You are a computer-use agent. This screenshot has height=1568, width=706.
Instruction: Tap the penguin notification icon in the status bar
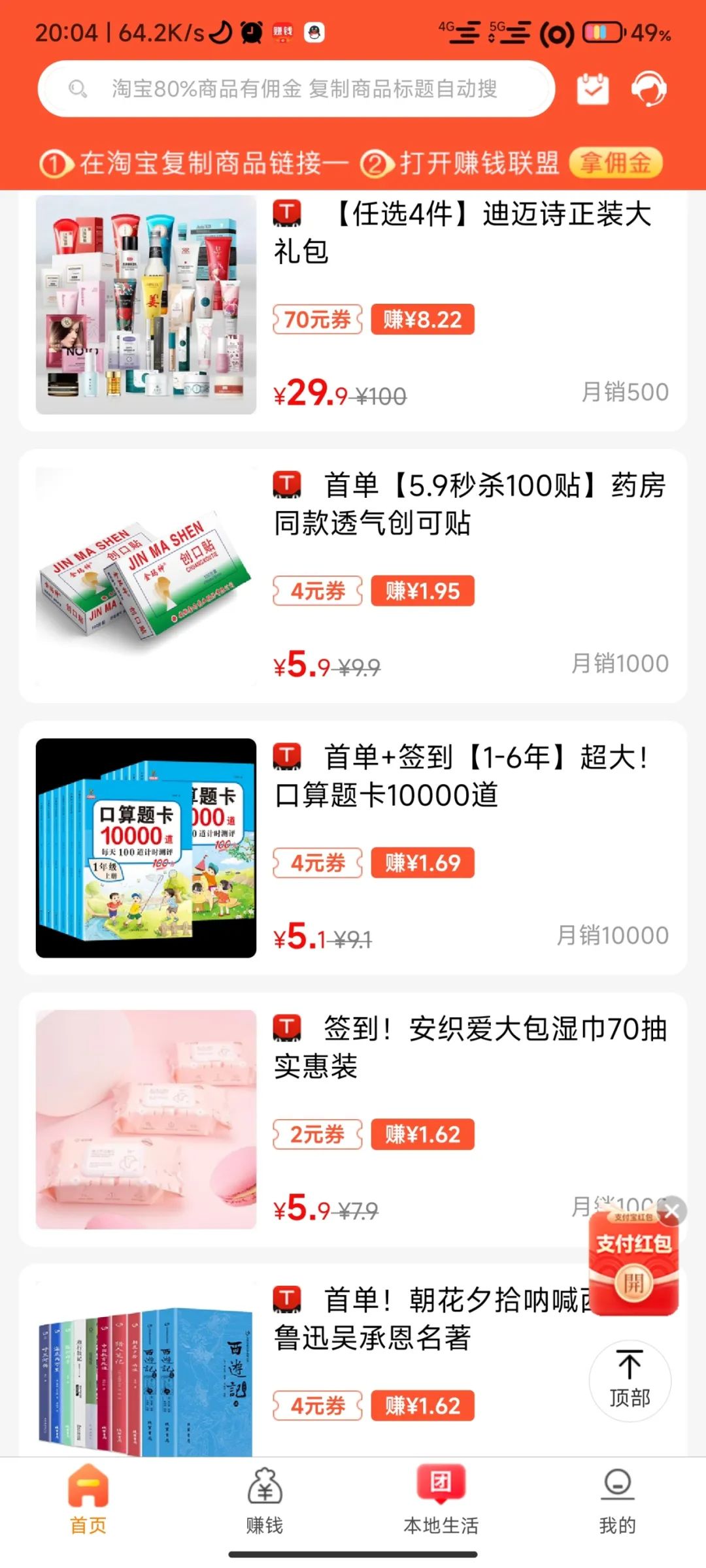tap(314, 31)
